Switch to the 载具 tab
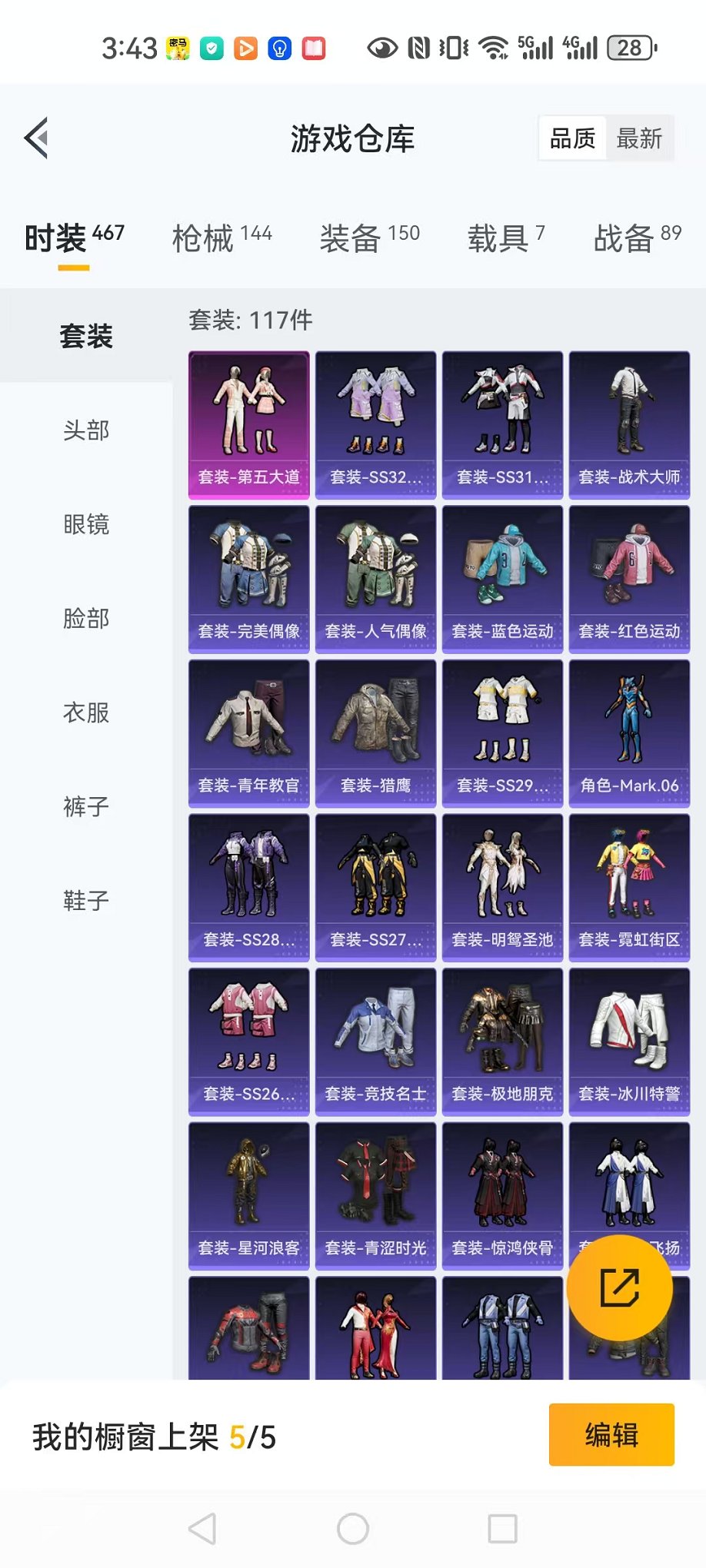706x1568 pixels. (506, 238)
